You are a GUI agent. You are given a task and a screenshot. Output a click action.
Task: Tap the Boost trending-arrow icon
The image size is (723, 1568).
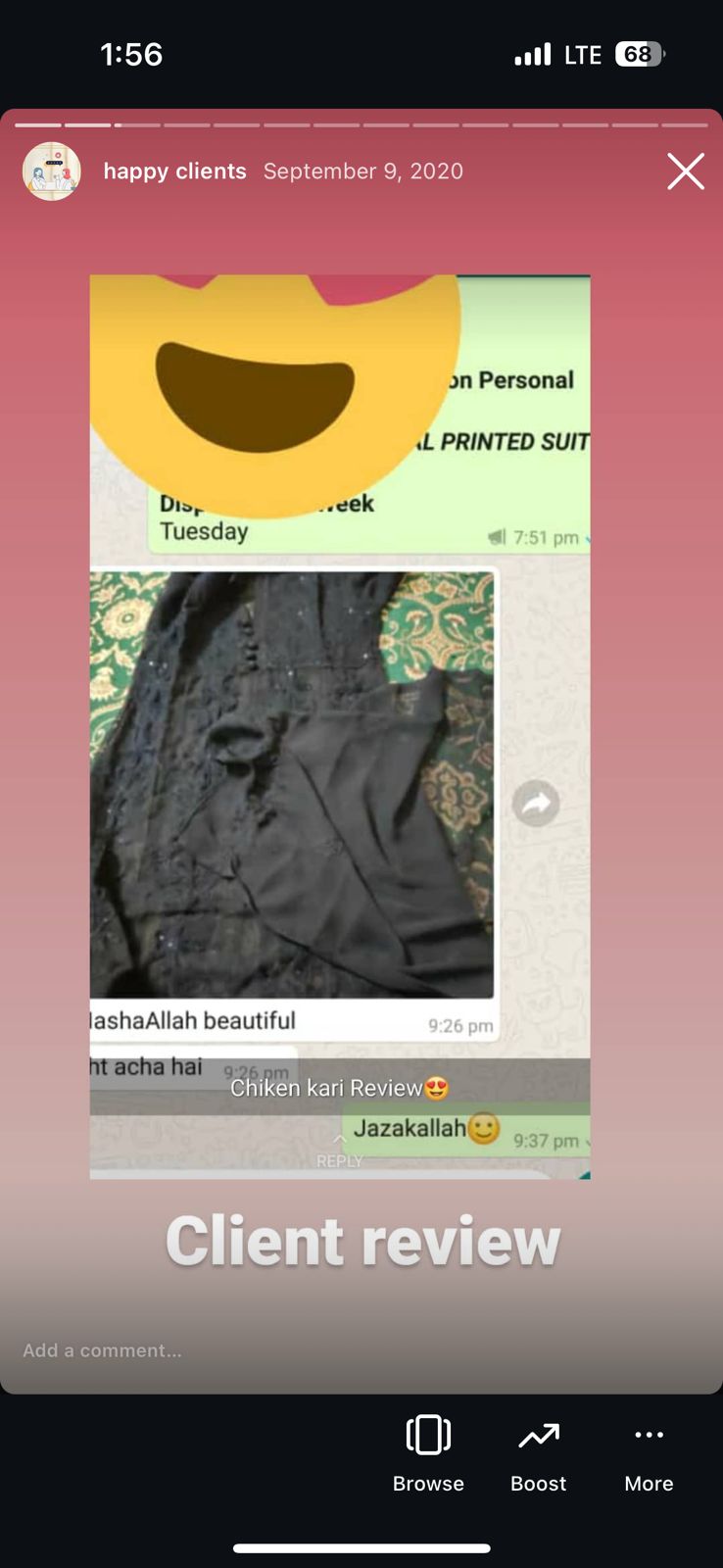(x=538, y=1435)
